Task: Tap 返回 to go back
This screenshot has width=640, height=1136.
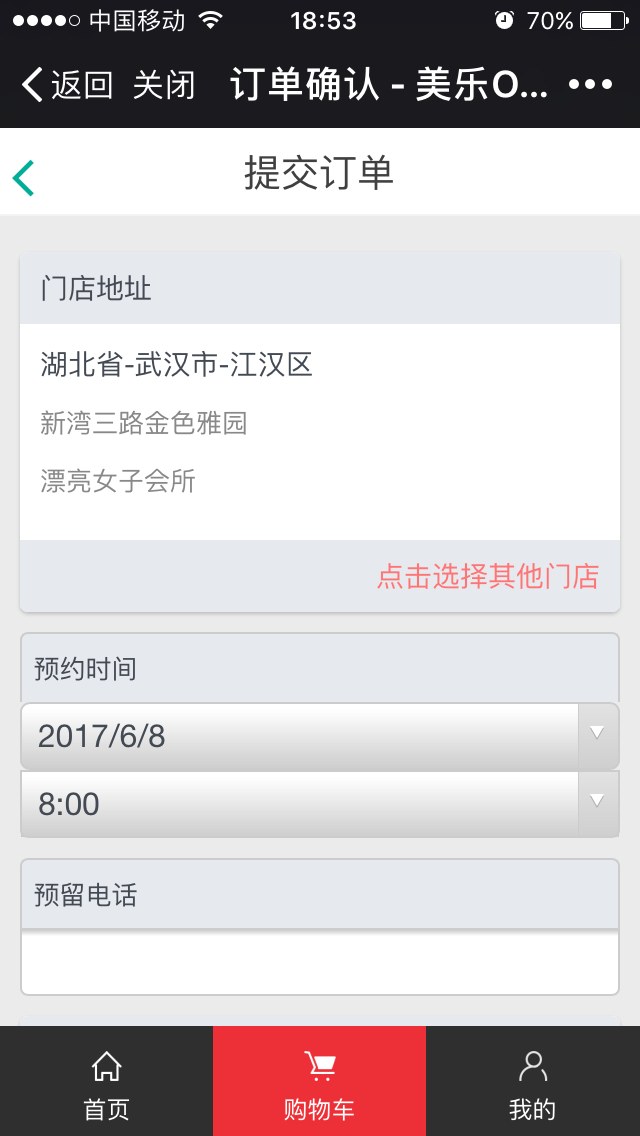Action: click(67, 85)
